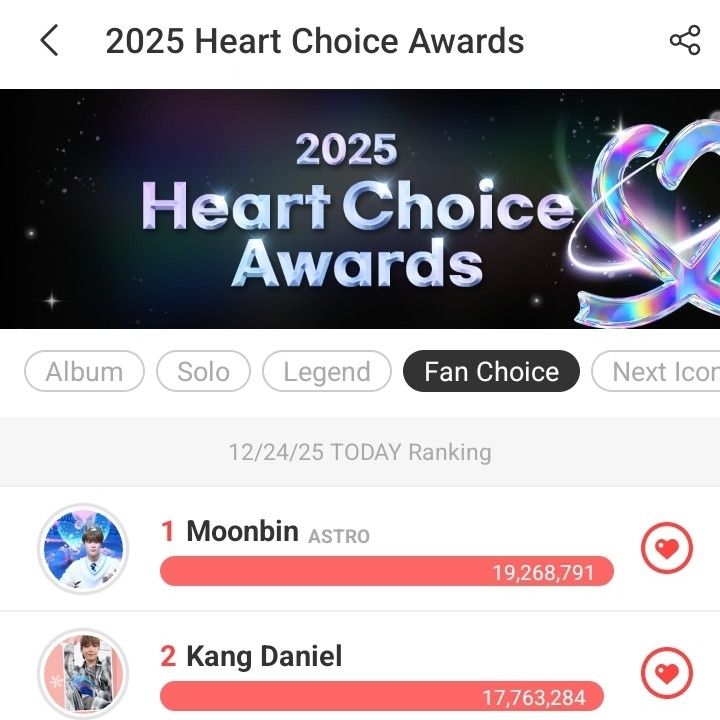
Task: Select the Solo category chip
Action: pyautogui.click(x=203, y=372)
